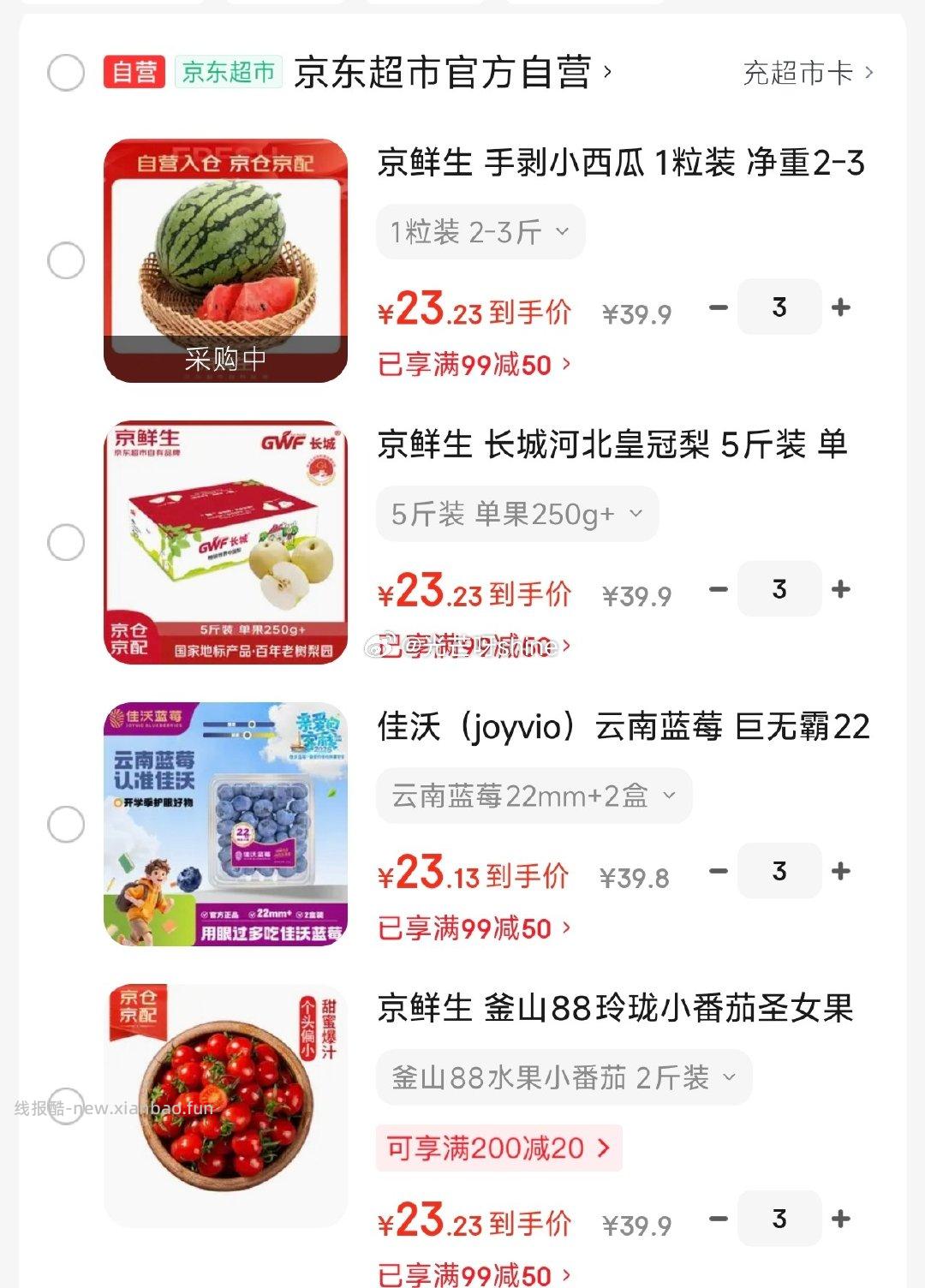Tap the plus icon beside the blueberry quantity
Viewport: 925px width, 1288px height.
pos(842,871)
